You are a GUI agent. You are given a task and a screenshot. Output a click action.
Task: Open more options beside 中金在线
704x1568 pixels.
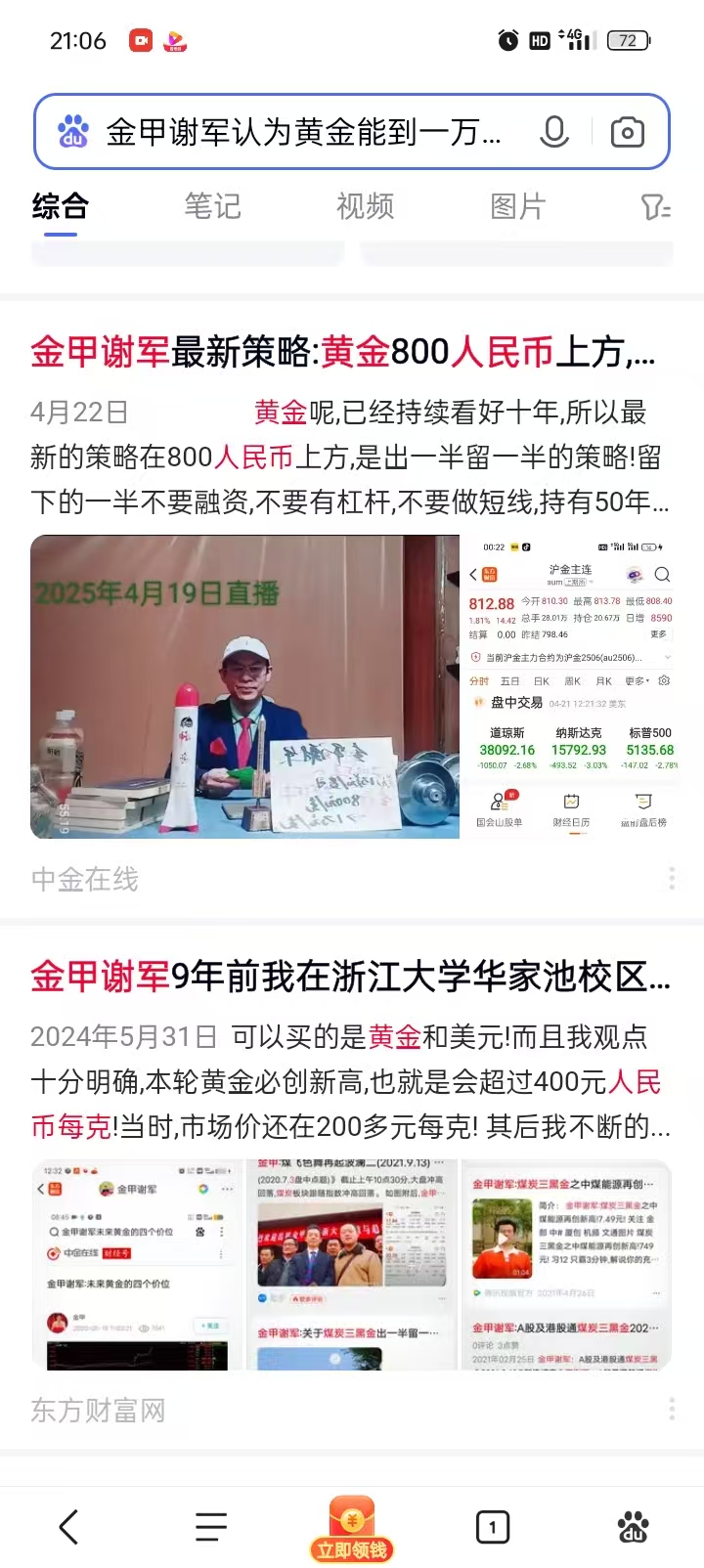(x=672, y=878)
